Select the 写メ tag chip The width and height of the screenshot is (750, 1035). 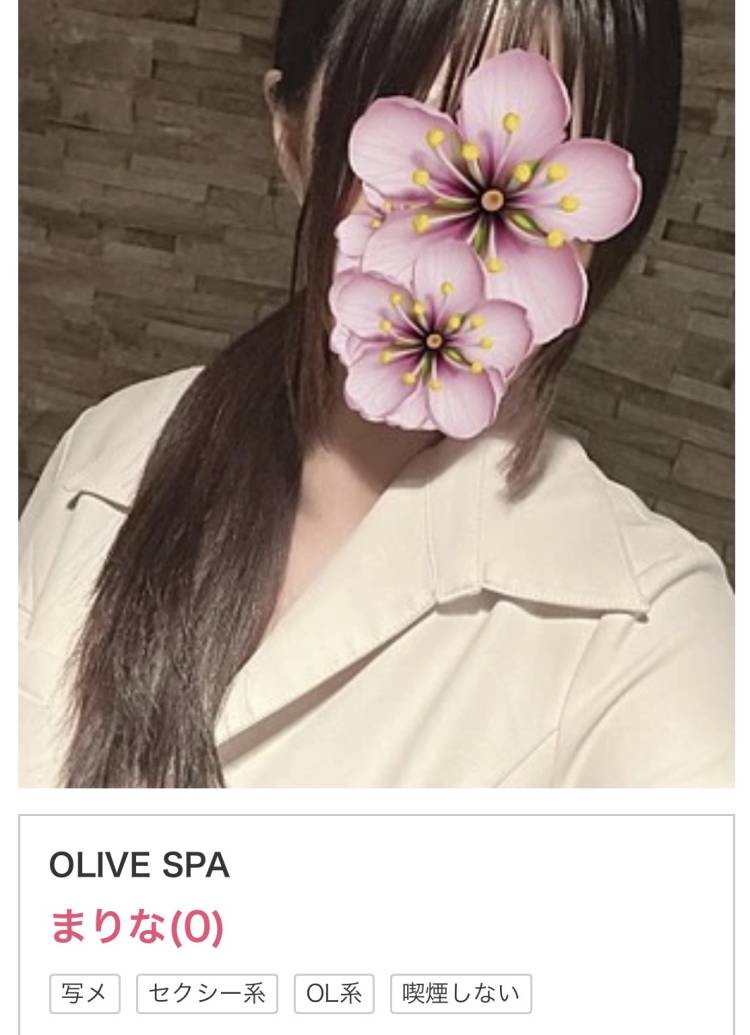point(85,993)
